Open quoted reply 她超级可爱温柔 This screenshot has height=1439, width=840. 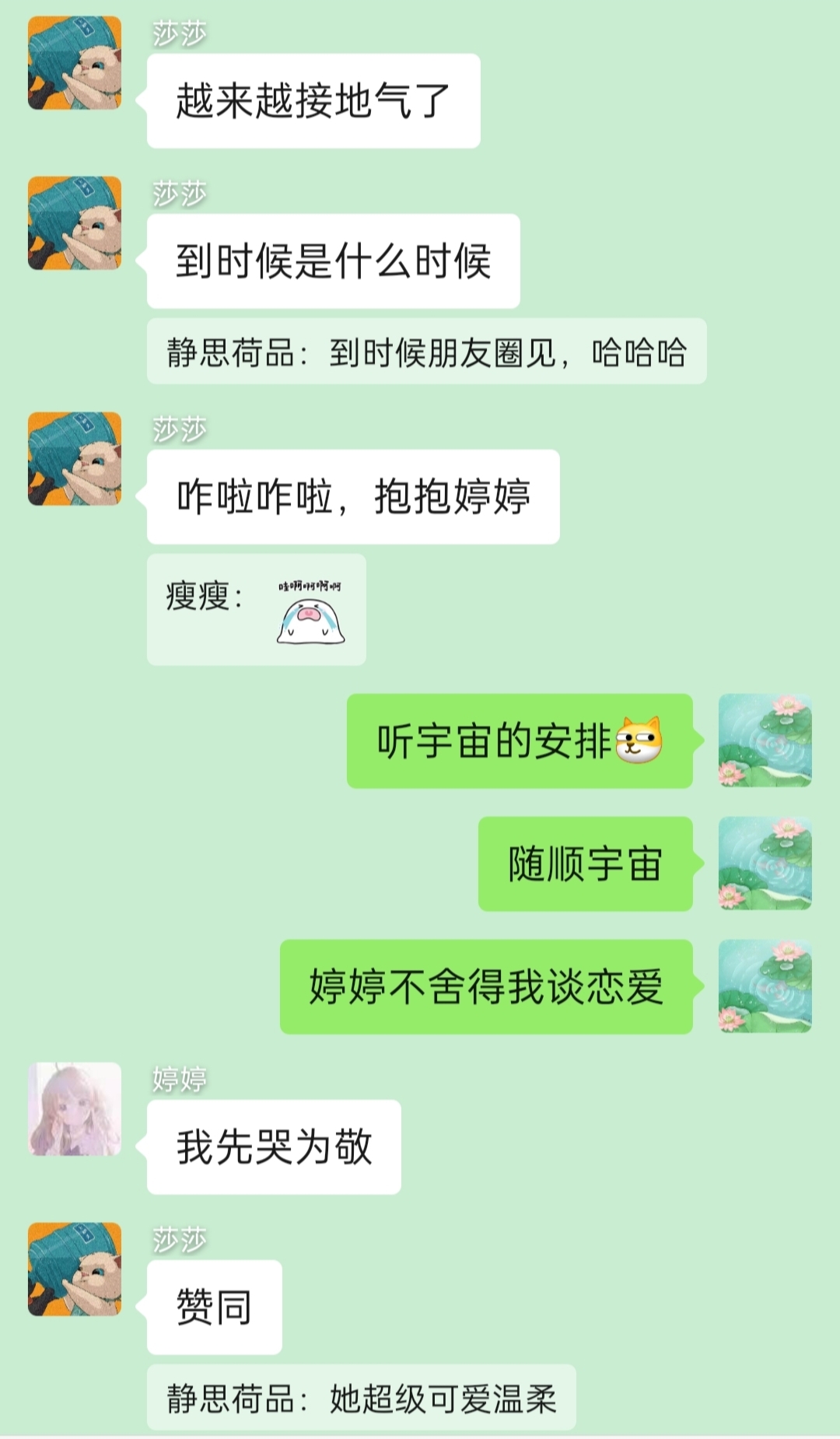tap(361, 1398)
